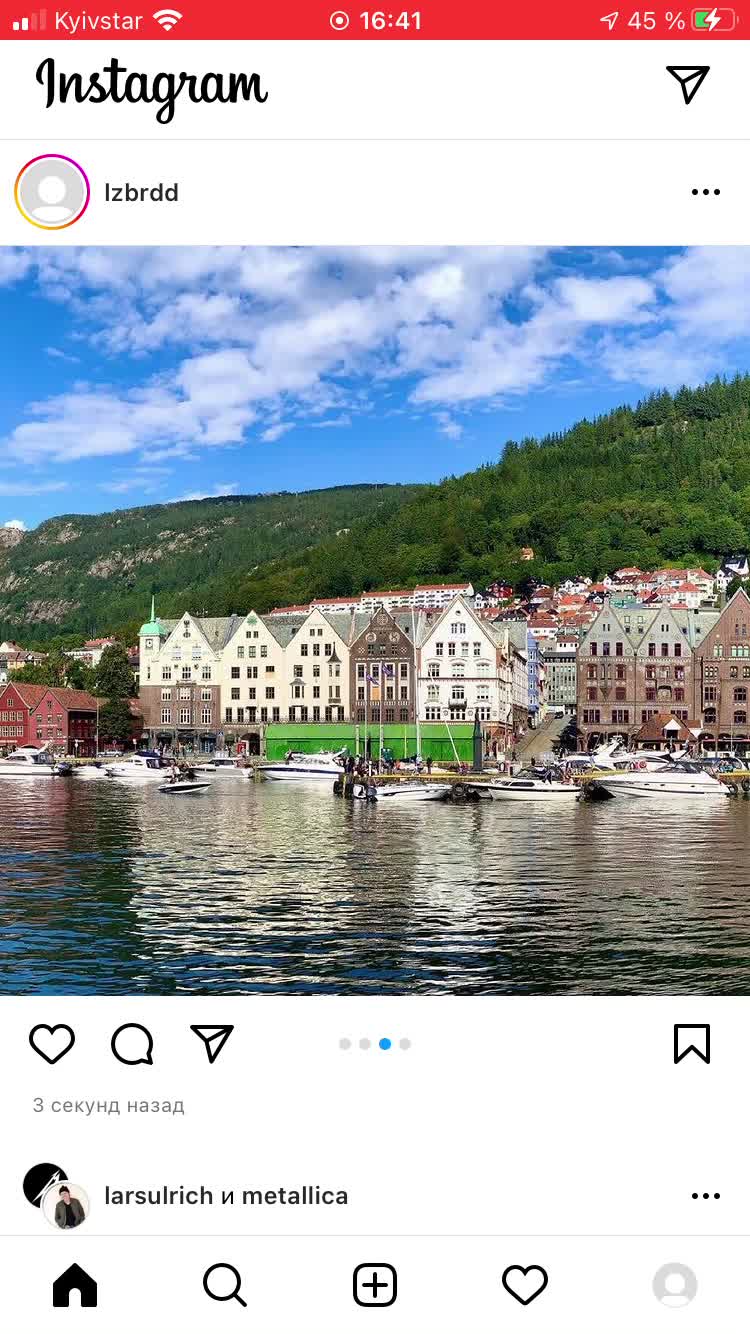The height and width of the screenshot is (1334, 750).
Task: Bookmark lzbrdd's post
Action: pos(691,1044)
